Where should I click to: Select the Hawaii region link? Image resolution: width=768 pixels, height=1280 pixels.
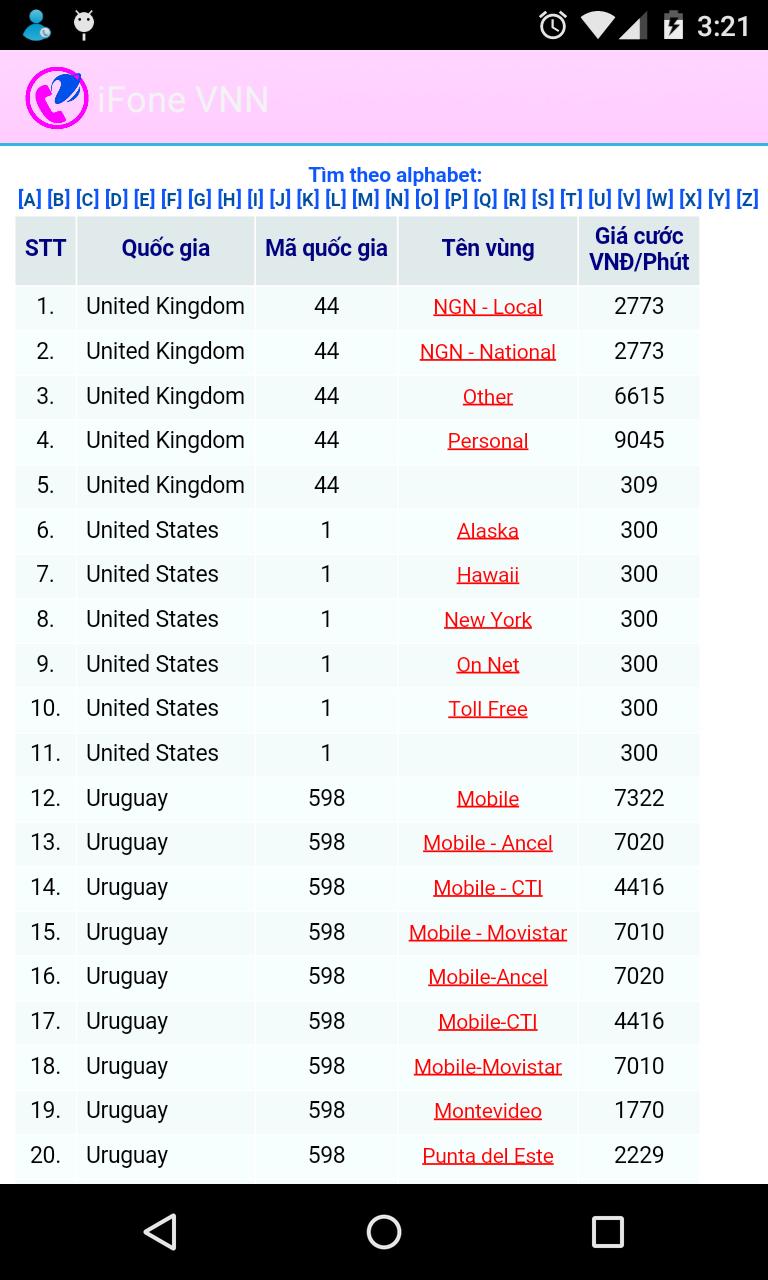pos(487,575)
